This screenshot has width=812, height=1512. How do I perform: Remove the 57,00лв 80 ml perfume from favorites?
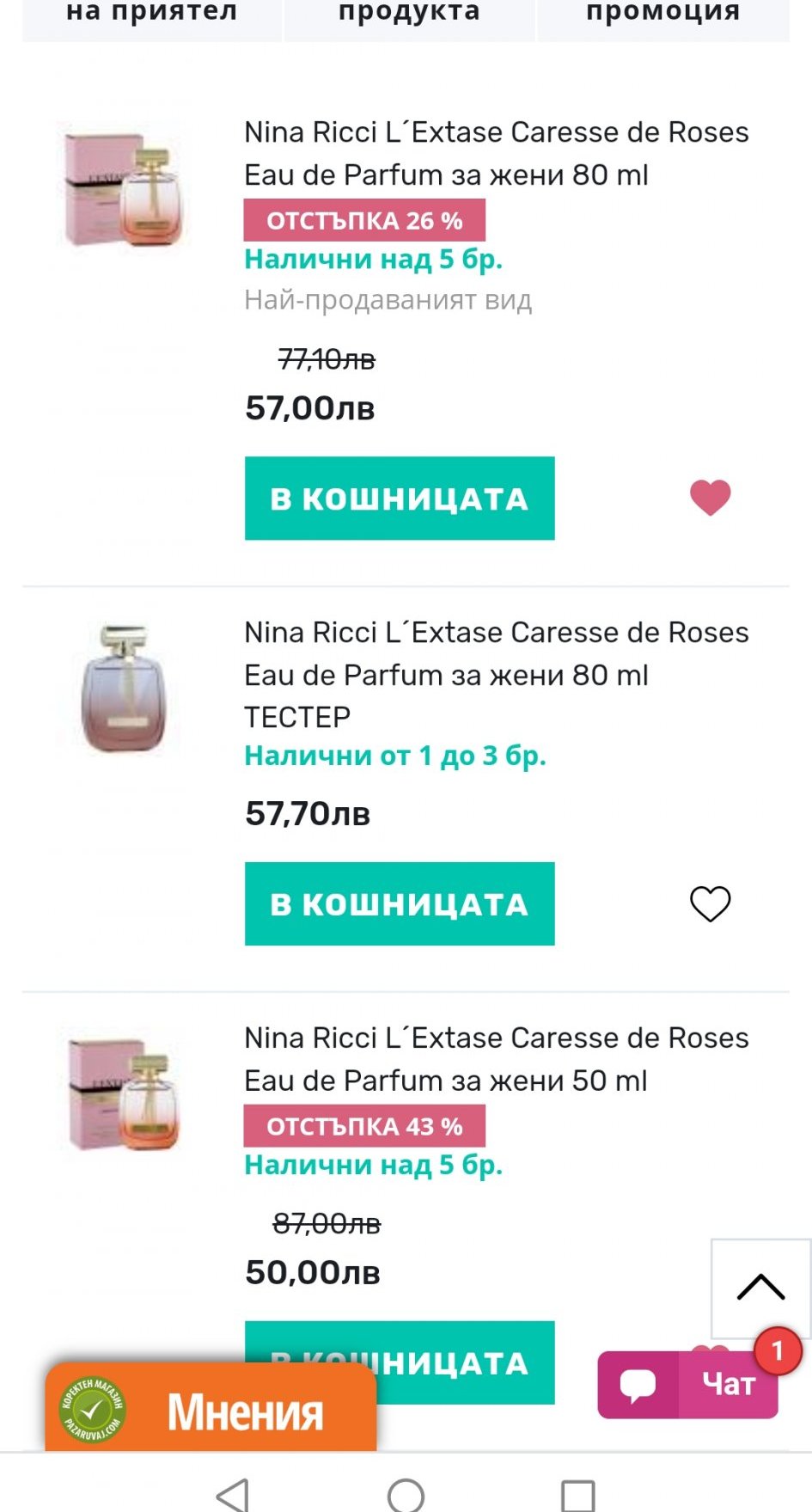click(x=710, y=498)
